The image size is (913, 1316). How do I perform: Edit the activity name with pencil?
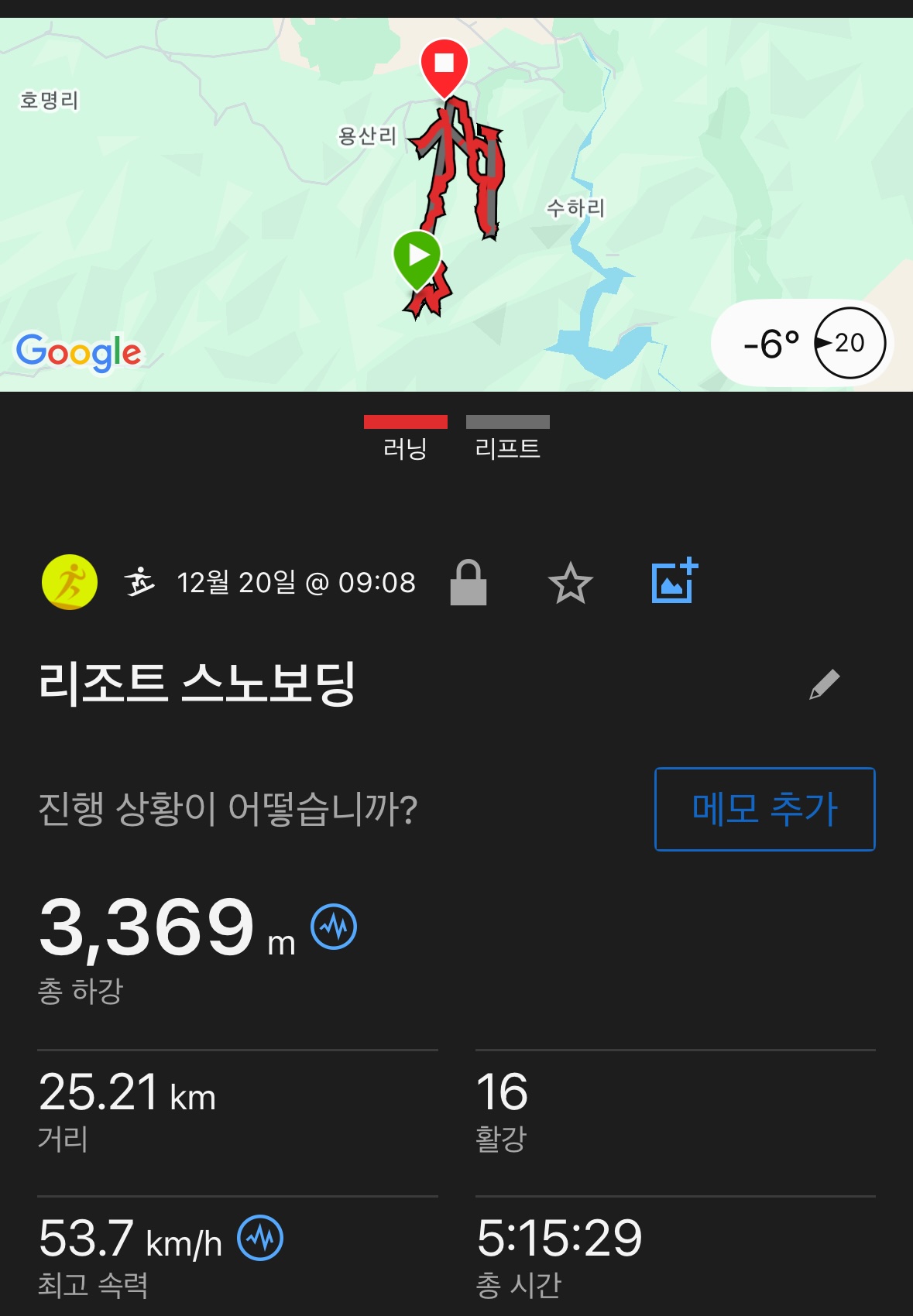pyautogui.click(x=825, y=684)
